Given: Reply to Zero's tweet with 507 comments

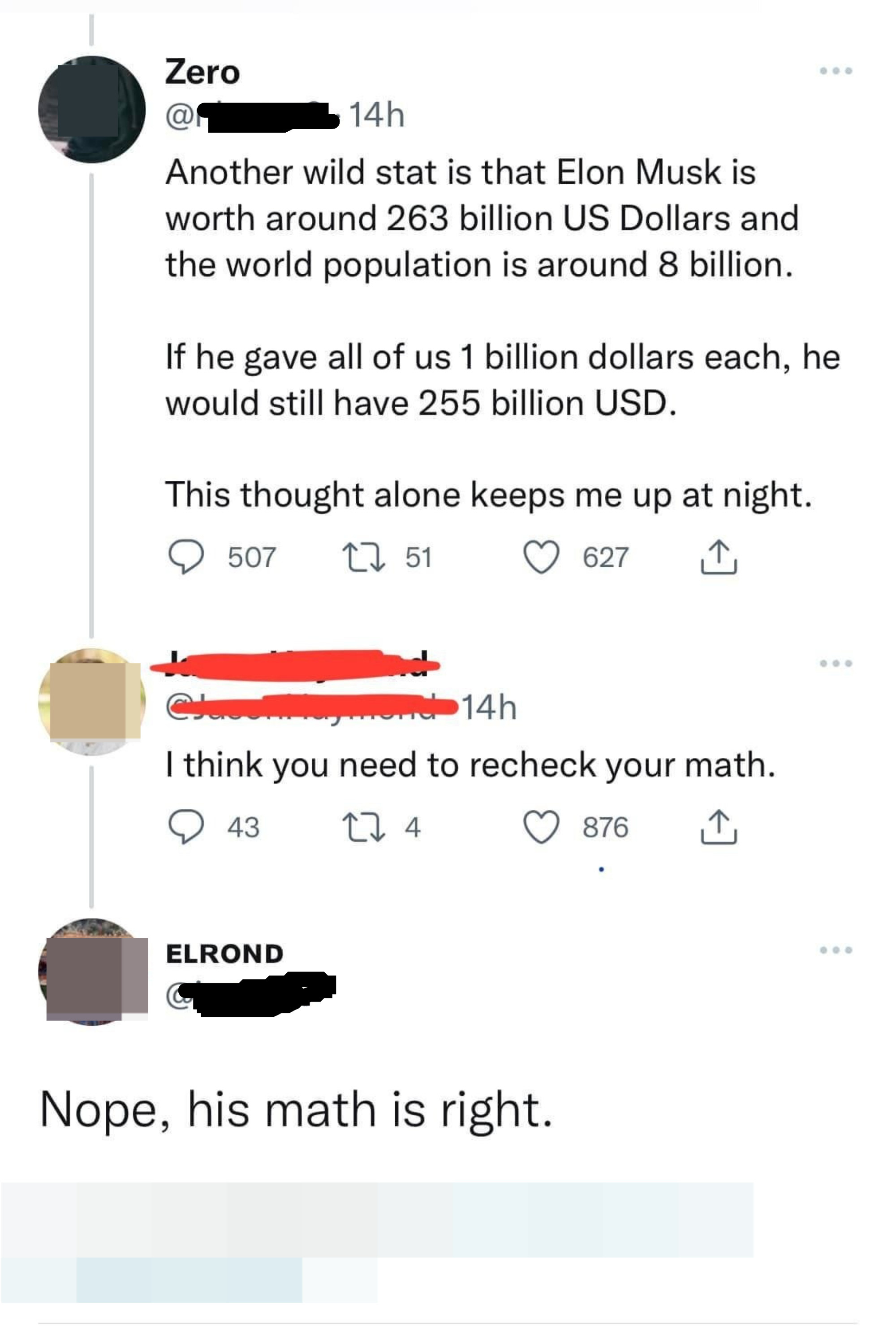Looking at the screenshot, I should pos(186,557).
